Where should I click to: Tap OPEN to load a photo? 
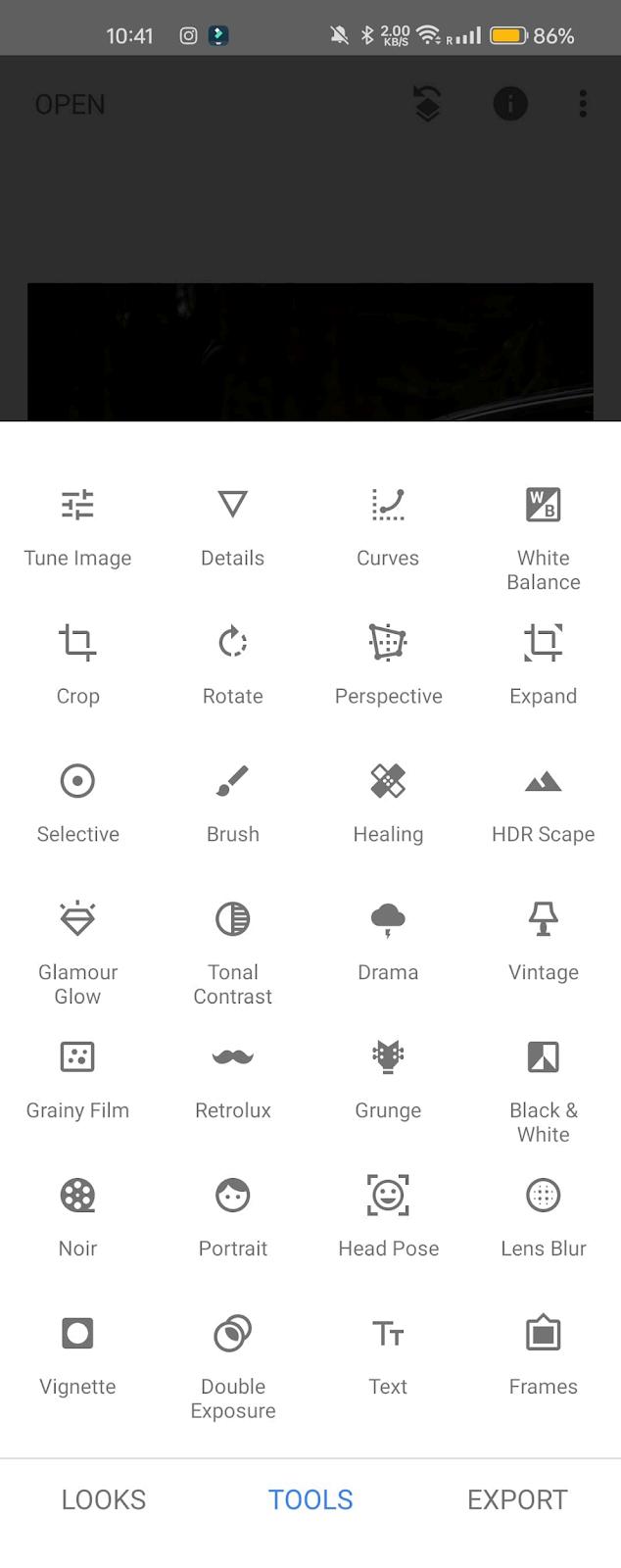coord(70,105)
